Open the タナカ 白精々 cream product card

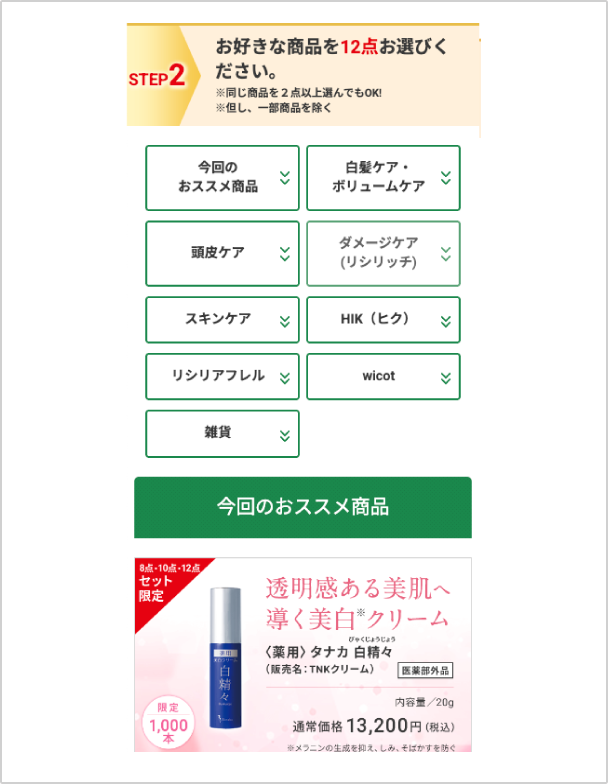pos(303,655)
